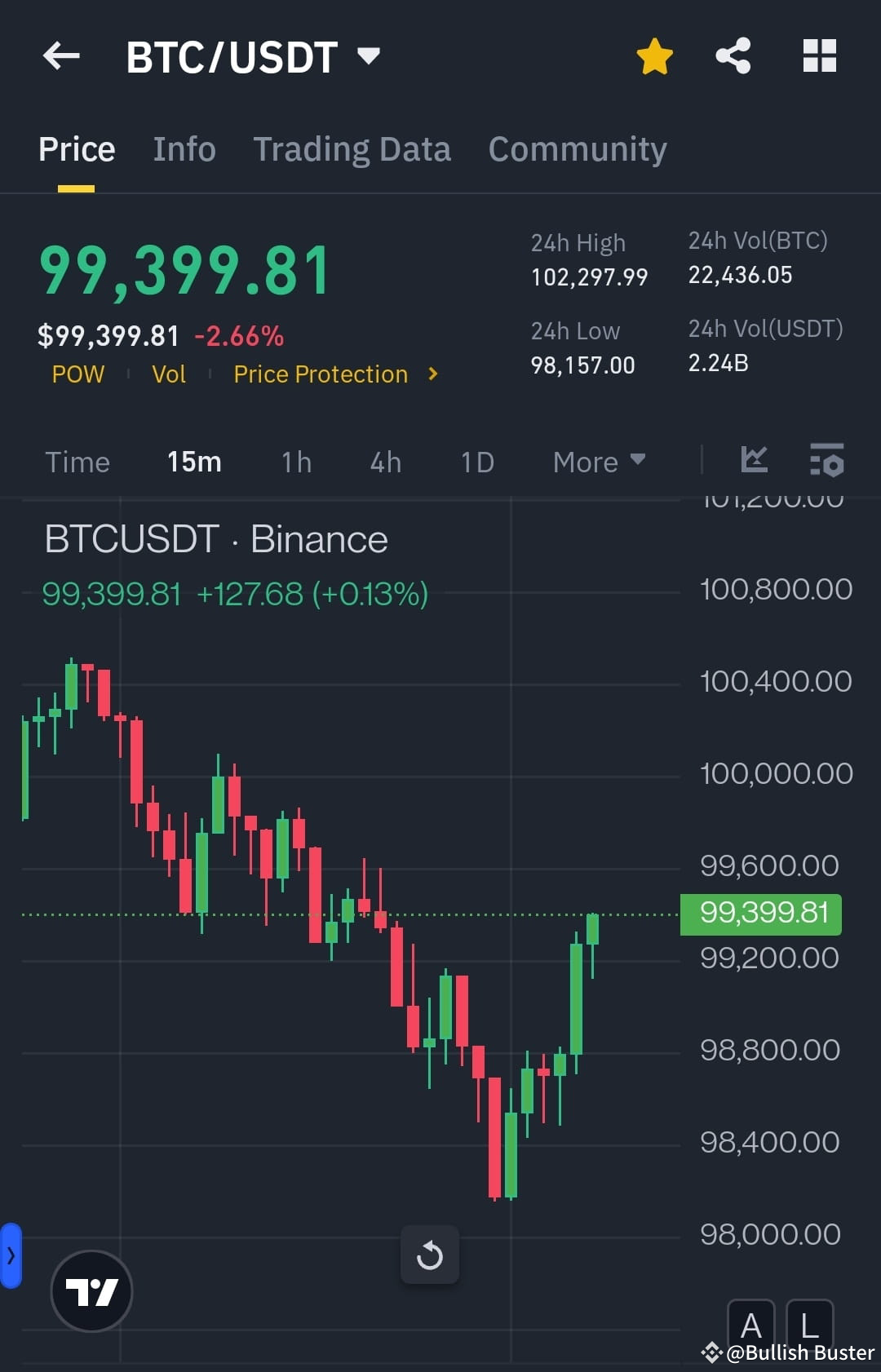
Task: Tap the green 99,399.81 price tag on the axis
Action: pos(761,914)
